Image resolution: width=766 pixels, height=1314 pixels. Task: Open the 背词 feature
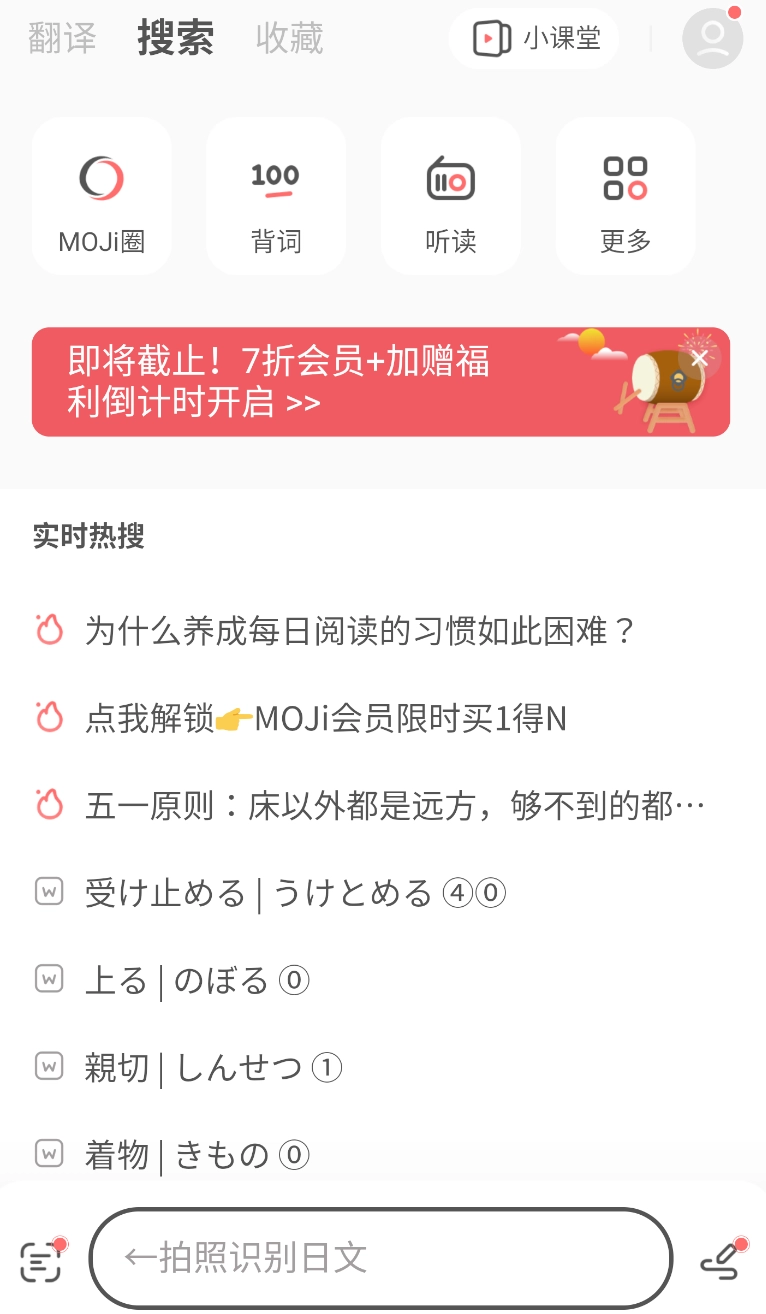[276, 196]
